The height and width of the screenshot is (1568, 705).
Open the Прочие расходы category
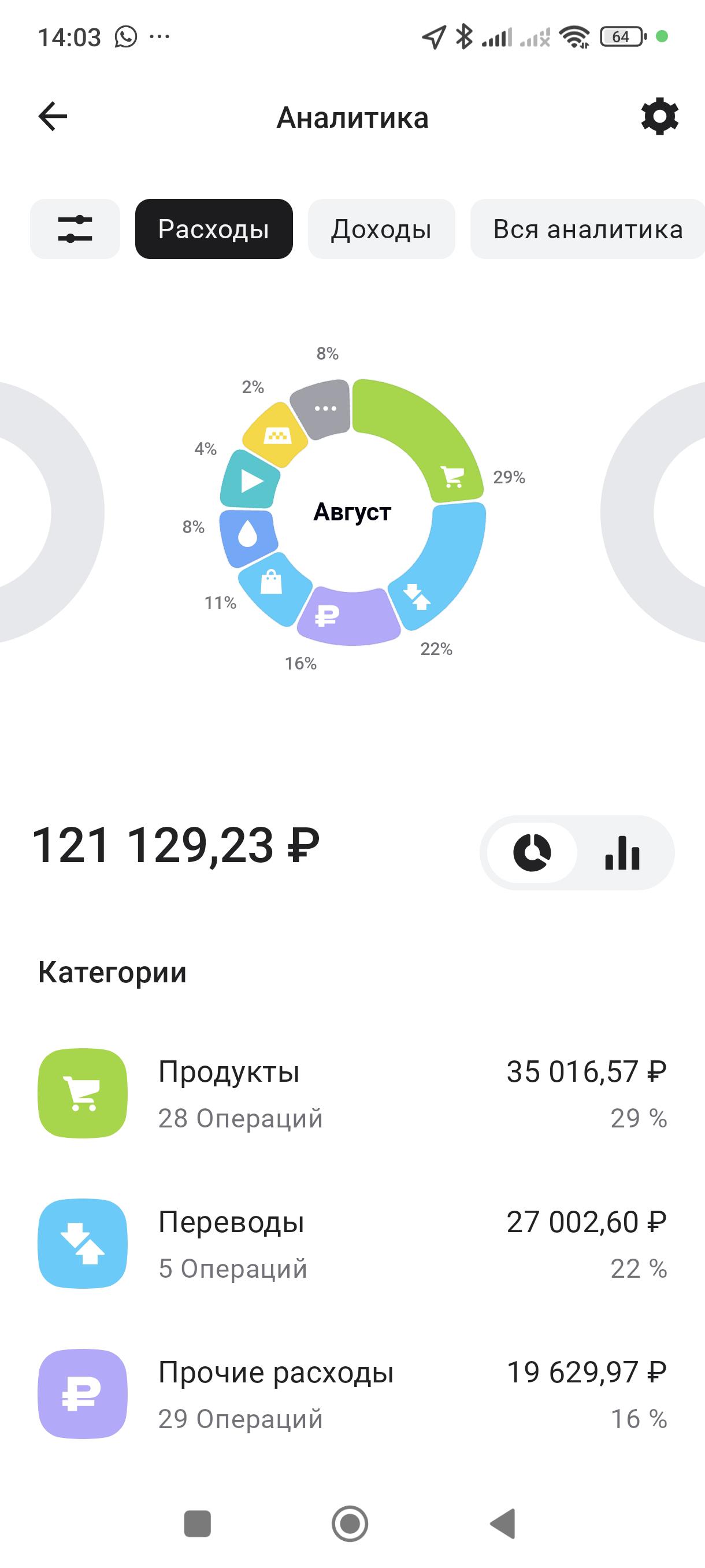coord(352,1394)
